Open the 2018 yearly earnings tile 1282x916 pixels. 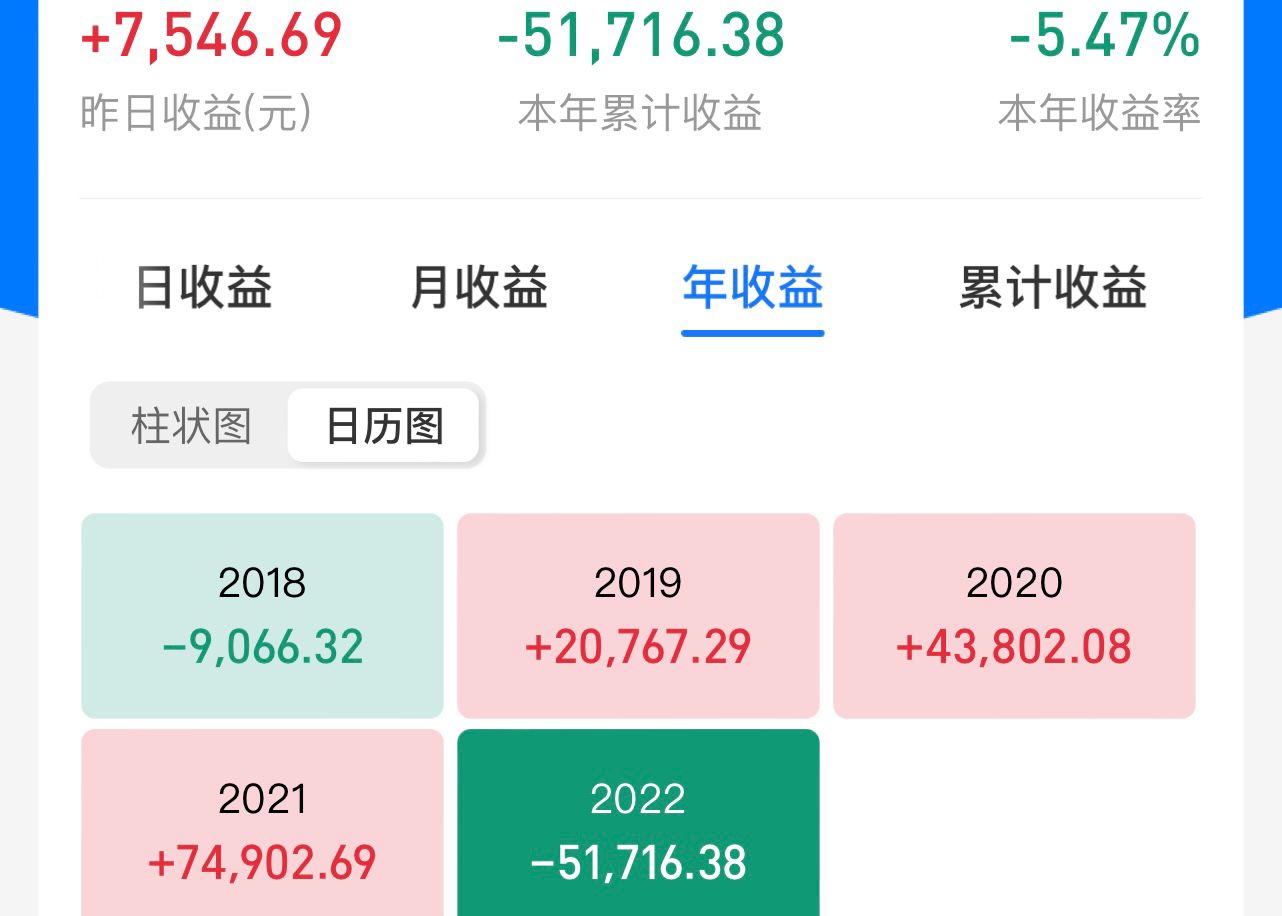pyautogui.click(x=262, y=615)
